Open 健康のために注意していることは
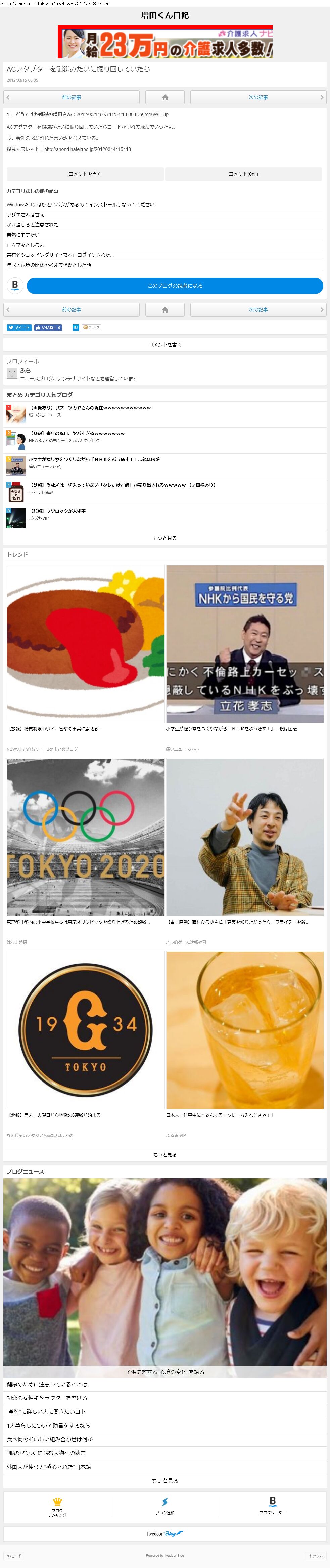 tap(47, 1384)
